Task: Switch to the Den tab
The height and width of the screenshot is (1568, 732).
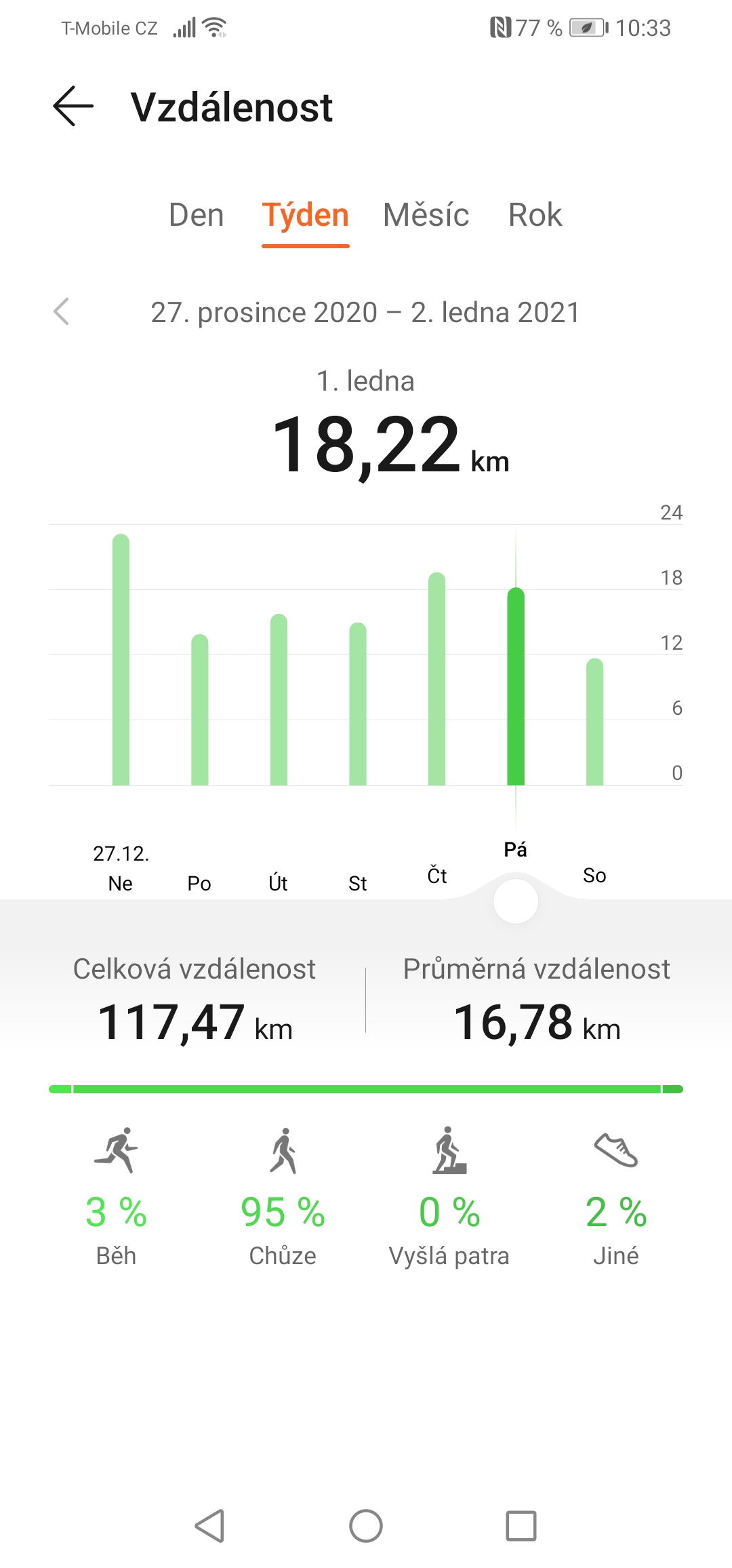Action: 197,215
